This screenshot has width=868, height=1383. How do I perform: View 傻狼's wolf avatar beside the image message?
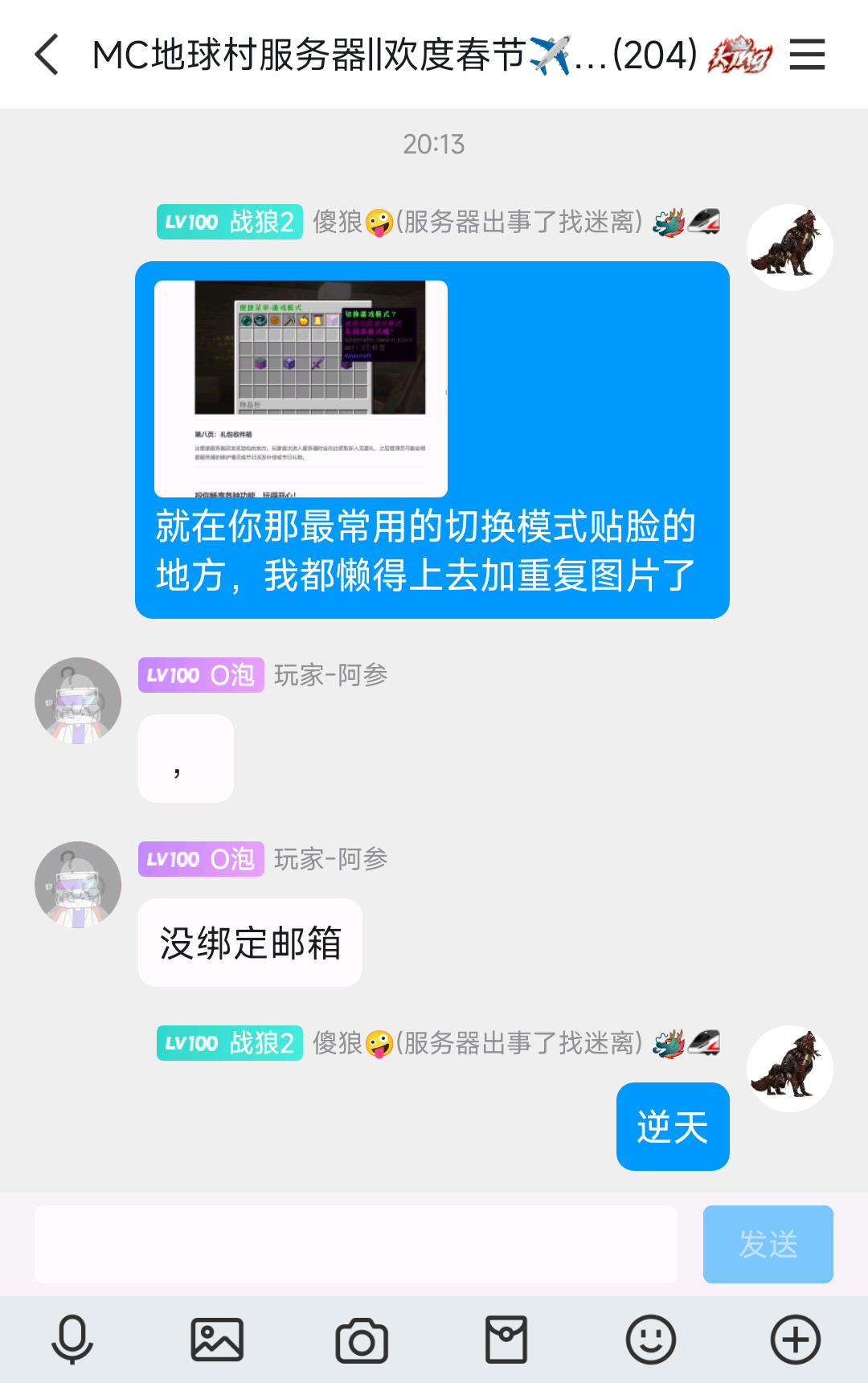point(790,247)
